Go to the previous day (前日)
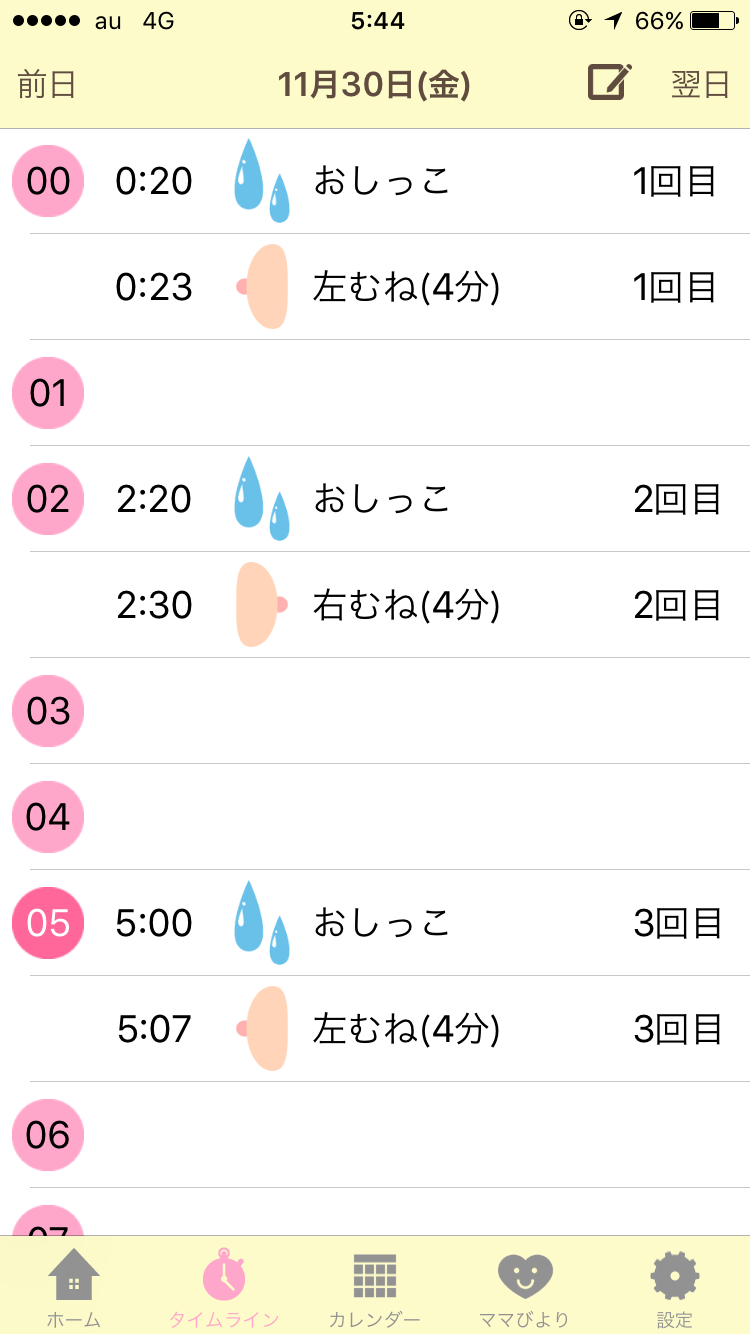The width and height of the screenshot is (750, 1334). (x=47, y=85)
